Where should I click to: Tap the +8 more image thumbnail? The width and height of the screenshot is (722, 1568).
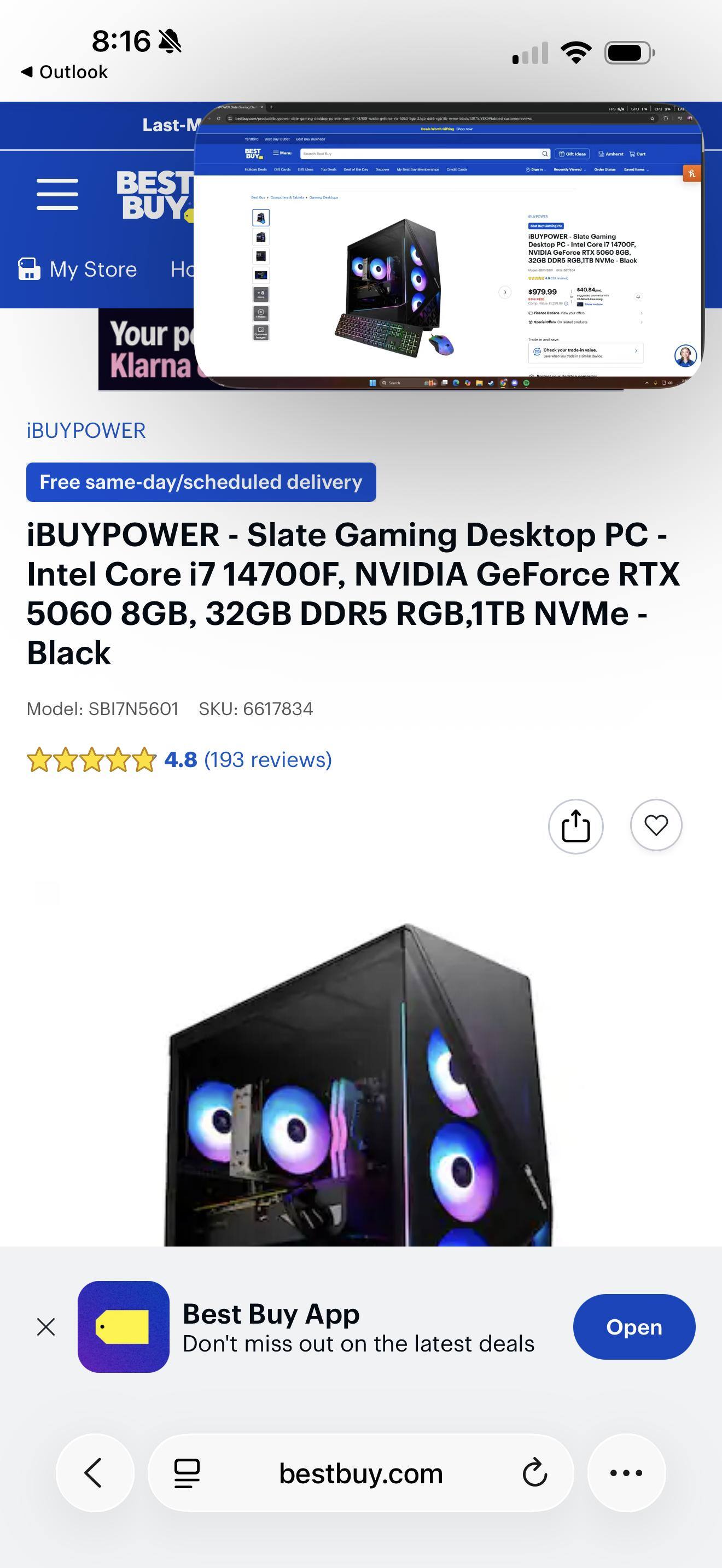[261, 294]
